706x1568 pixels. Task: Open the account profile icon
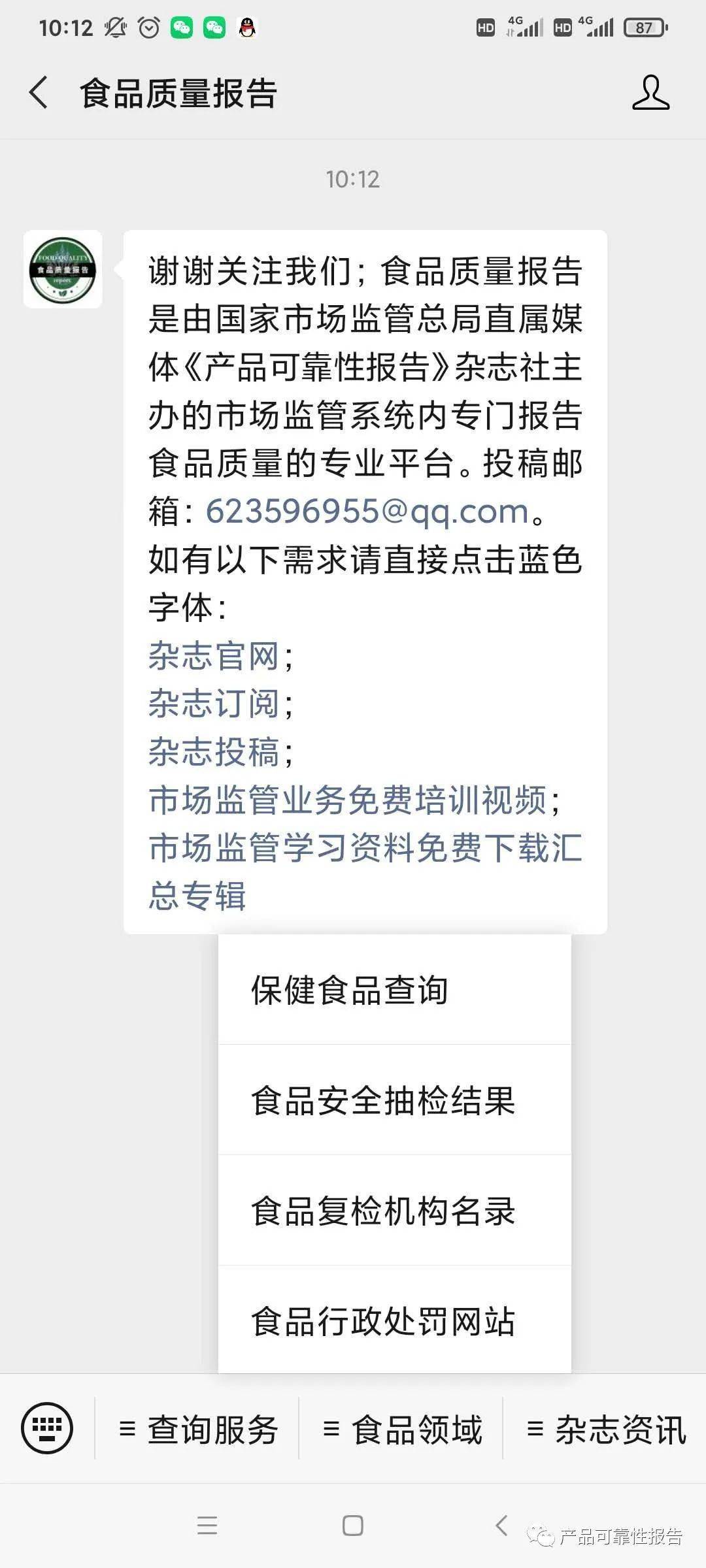[x=650, y=92]
